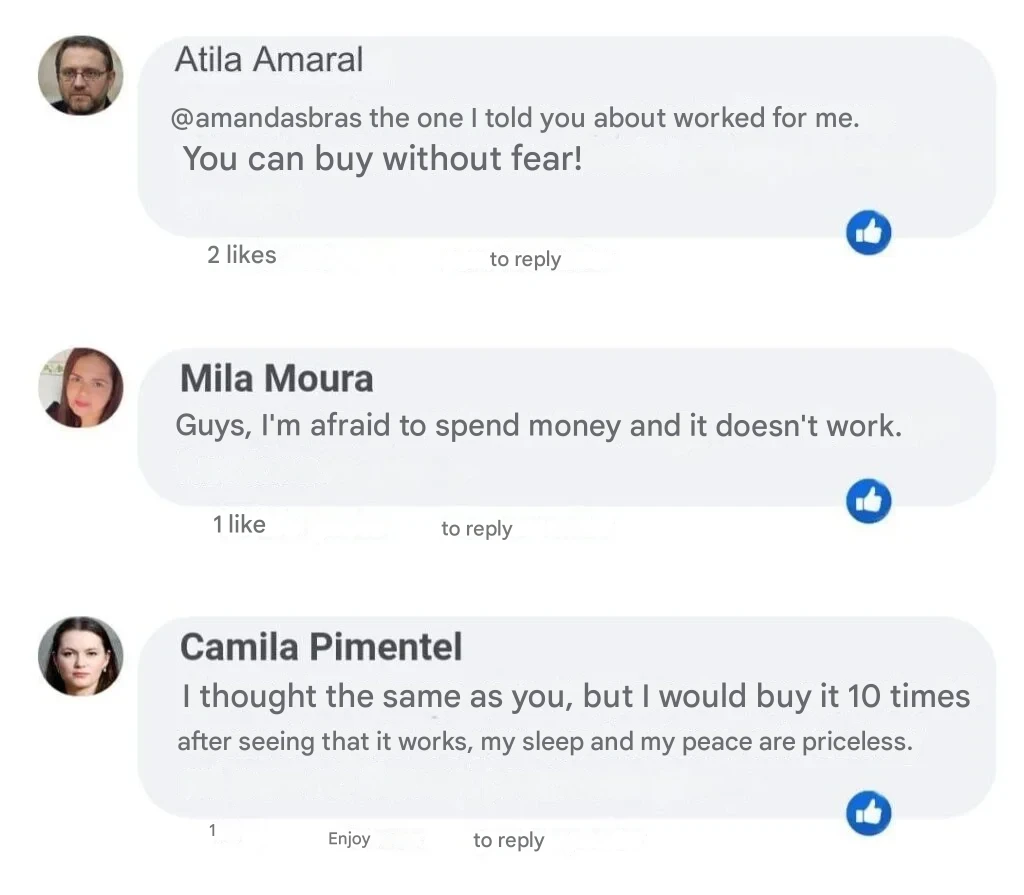
Task: Reply to Mila Moura's comment
Action: coord(477,528)
